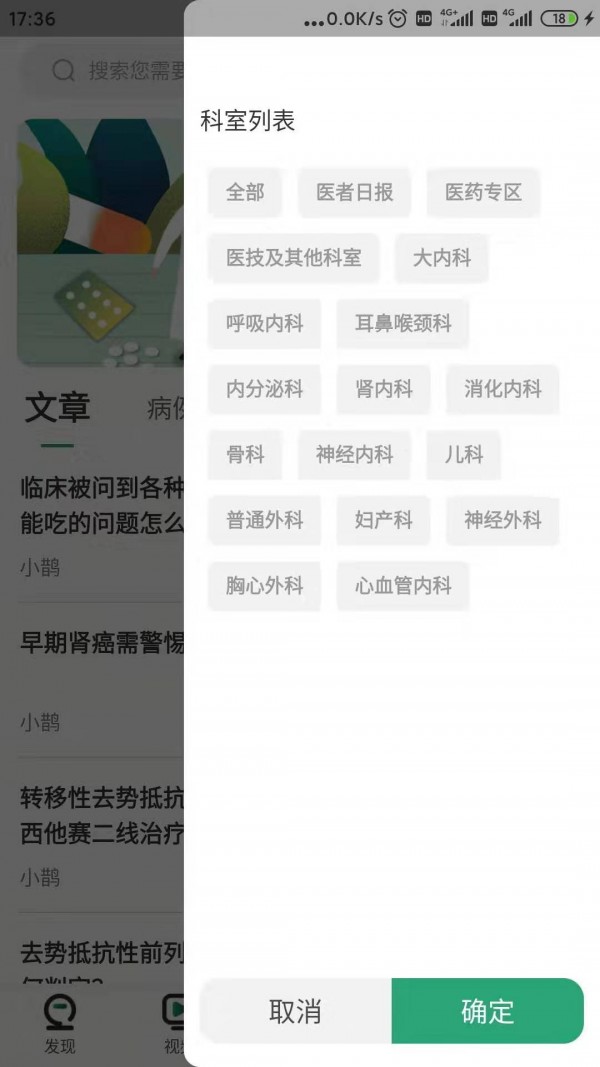The width and height of the screenshot is (600, 1067).
Task: Choose 神经外科 department
Action: click(x=502, y=520)
